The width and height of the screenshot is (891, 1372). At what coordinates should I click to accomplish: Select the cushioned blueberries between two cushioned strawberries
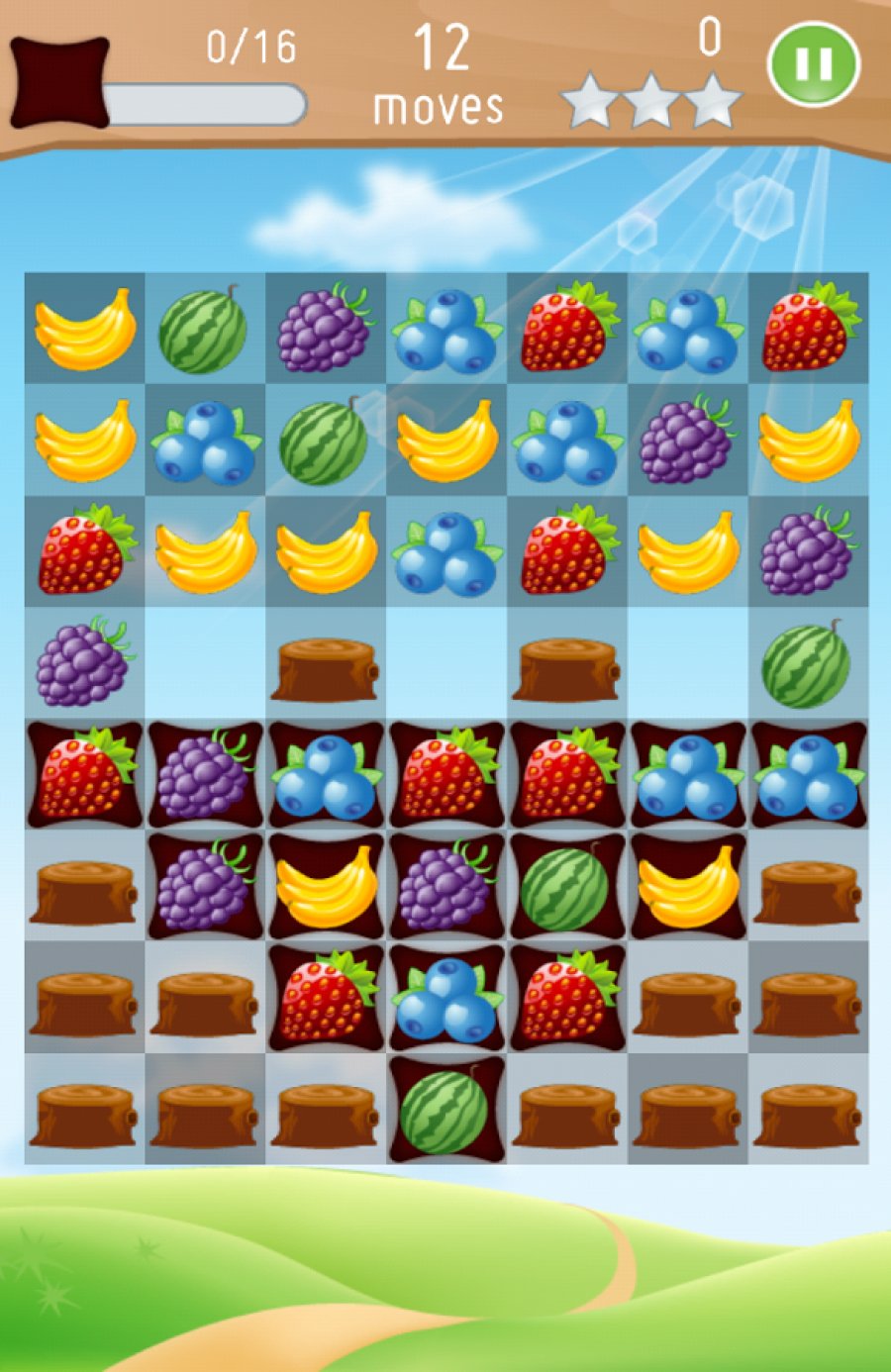click(x=445, y=999)
